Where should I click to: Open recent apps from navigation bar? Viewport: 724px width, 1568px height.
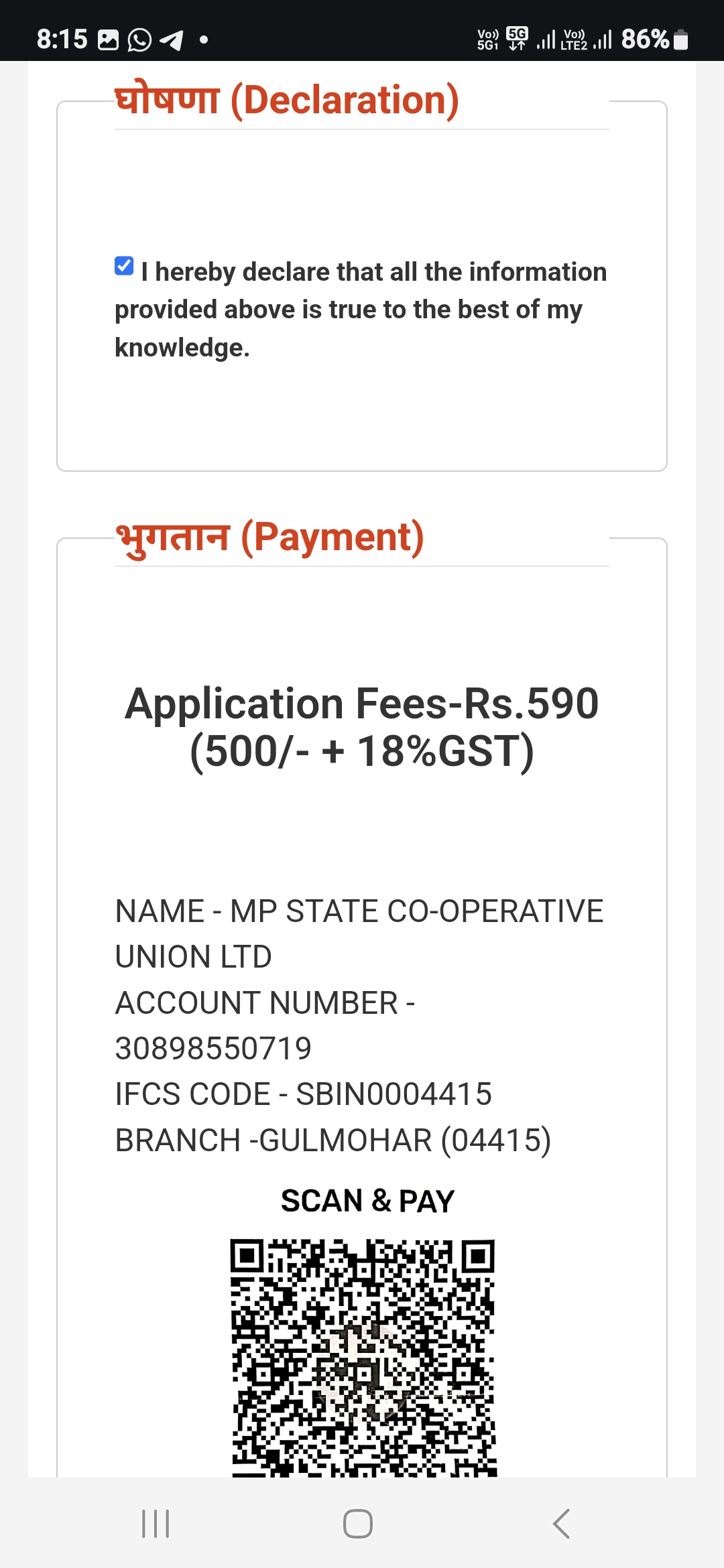pos(156,1524)
